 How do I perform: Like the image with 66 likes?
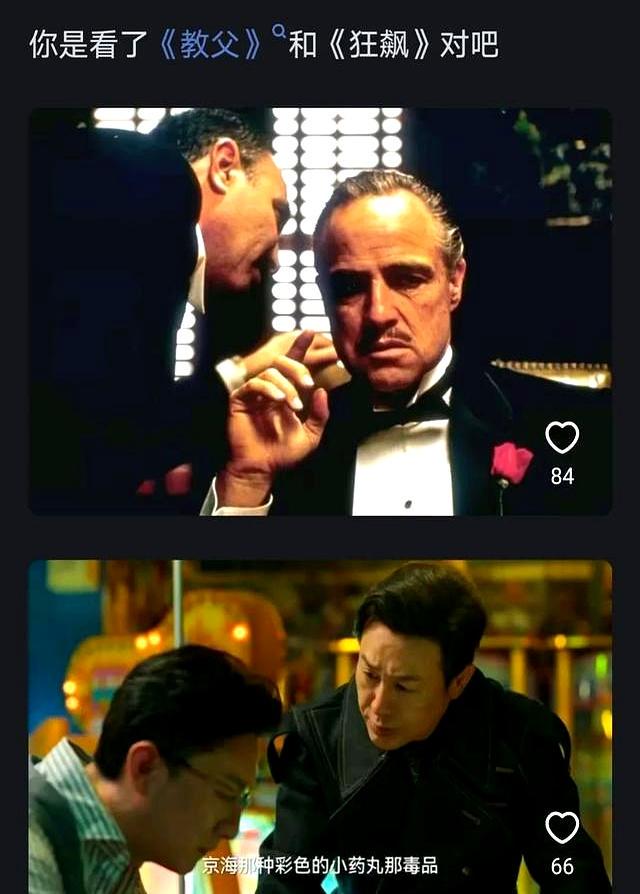(562, 828)
